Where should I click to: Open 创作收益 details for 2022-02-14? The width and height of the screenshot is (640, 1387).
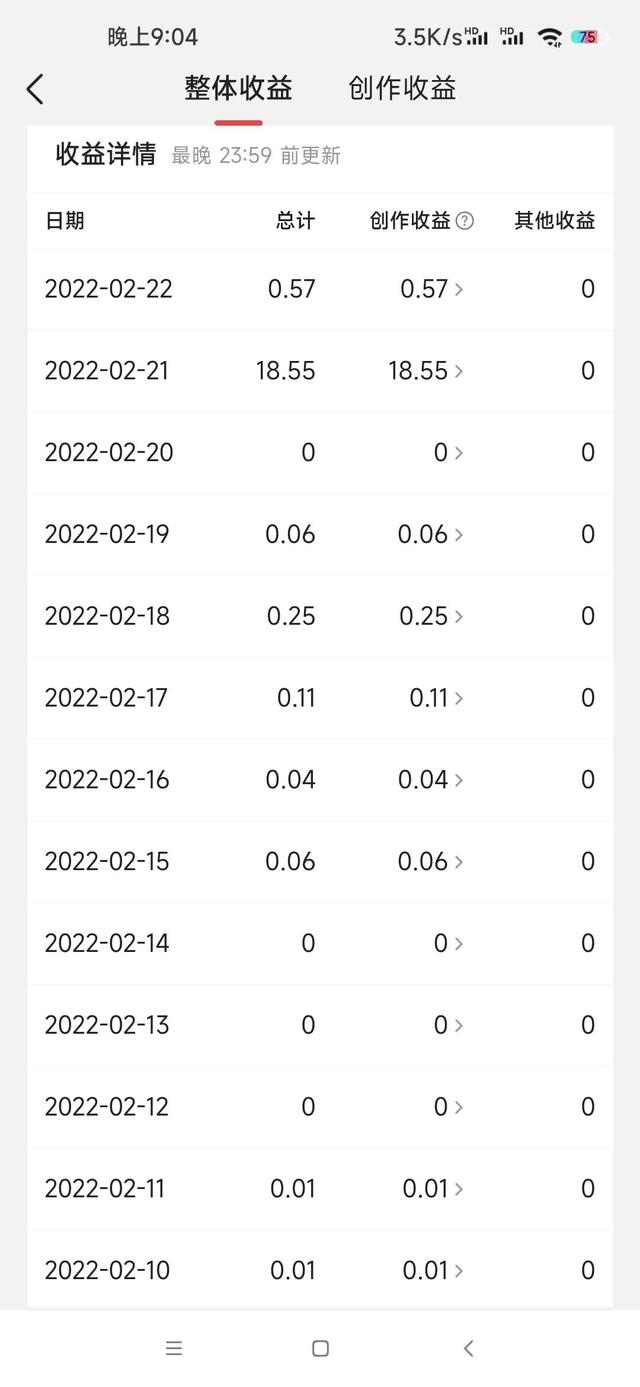[x=448, y=944]
